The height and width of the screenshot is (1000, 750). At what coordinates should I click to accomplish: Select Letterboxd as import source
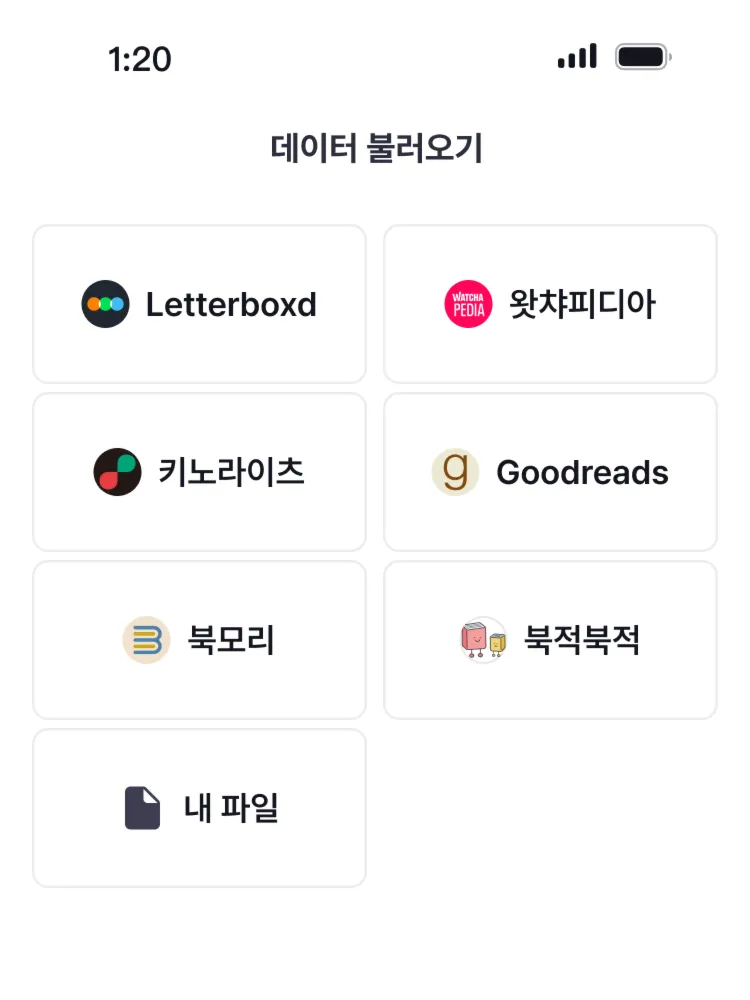point(199,304)
